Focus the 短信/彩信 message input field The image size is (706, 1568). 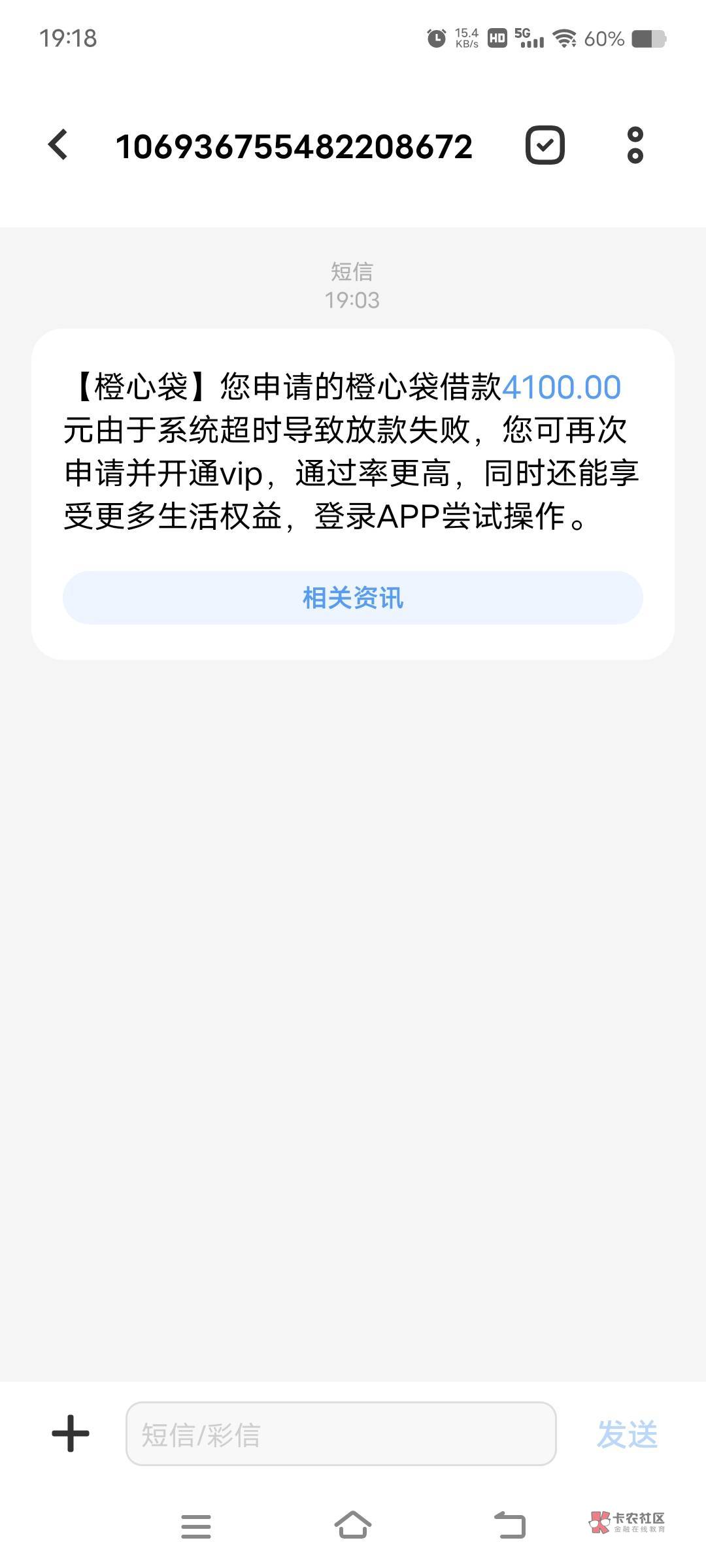click(341, 1434)
